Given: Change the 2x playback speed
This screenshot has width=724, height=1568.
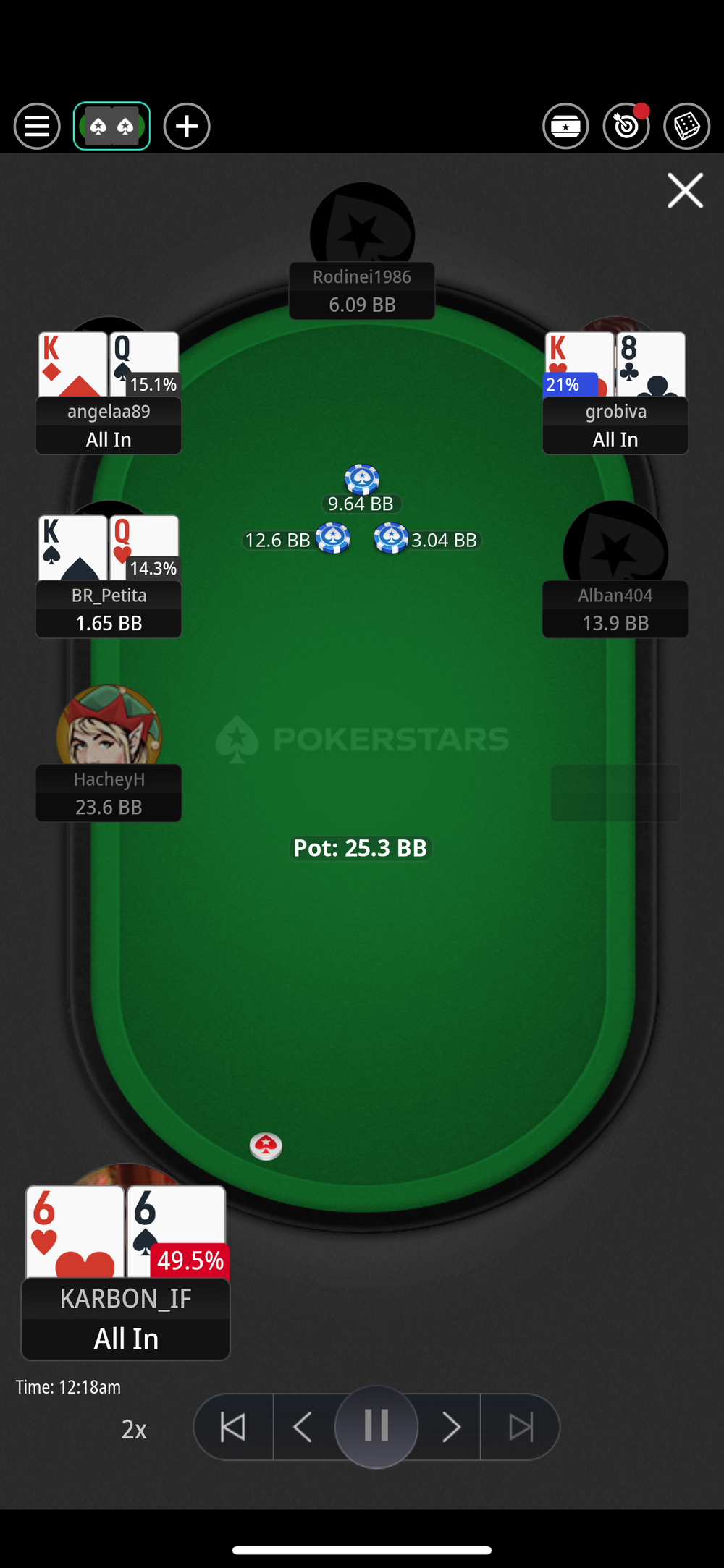Looking at the screenshot, I should 134,1429.
